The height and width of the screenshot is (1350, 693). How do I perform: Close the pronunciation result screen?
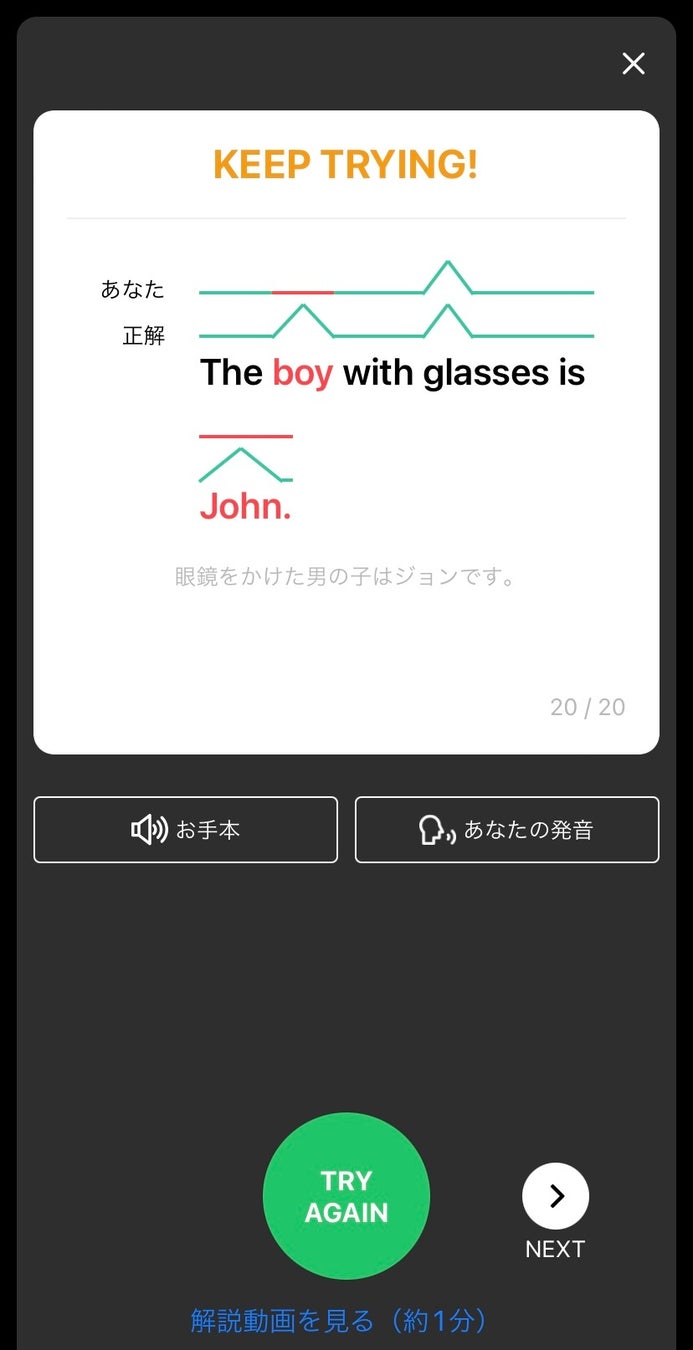tap(633, 64)
